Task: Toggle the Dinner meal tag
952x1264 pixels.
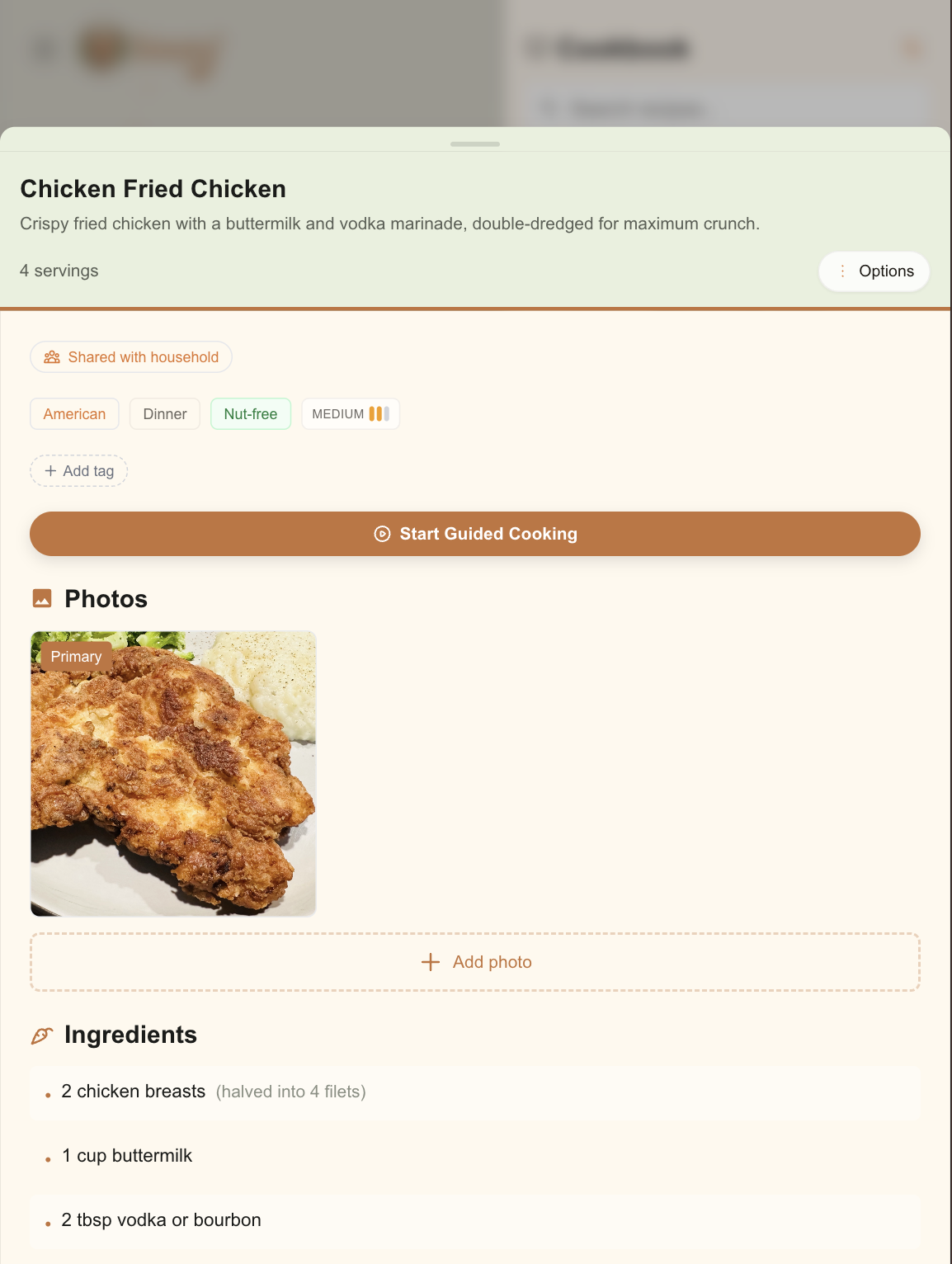Action: [164, 413]
